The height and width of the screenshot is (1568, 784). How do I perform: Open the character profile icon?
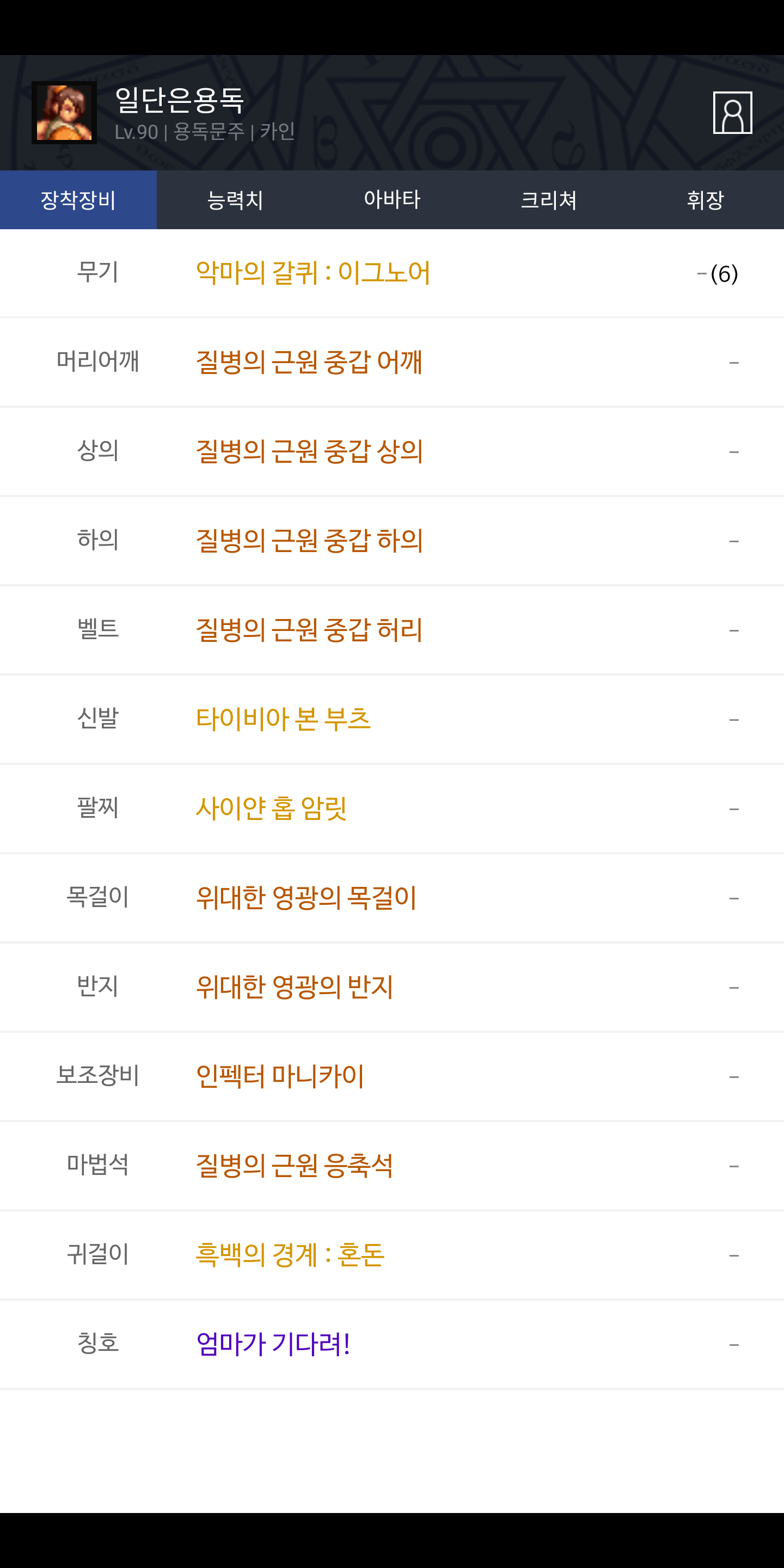(x=732, y=113)
